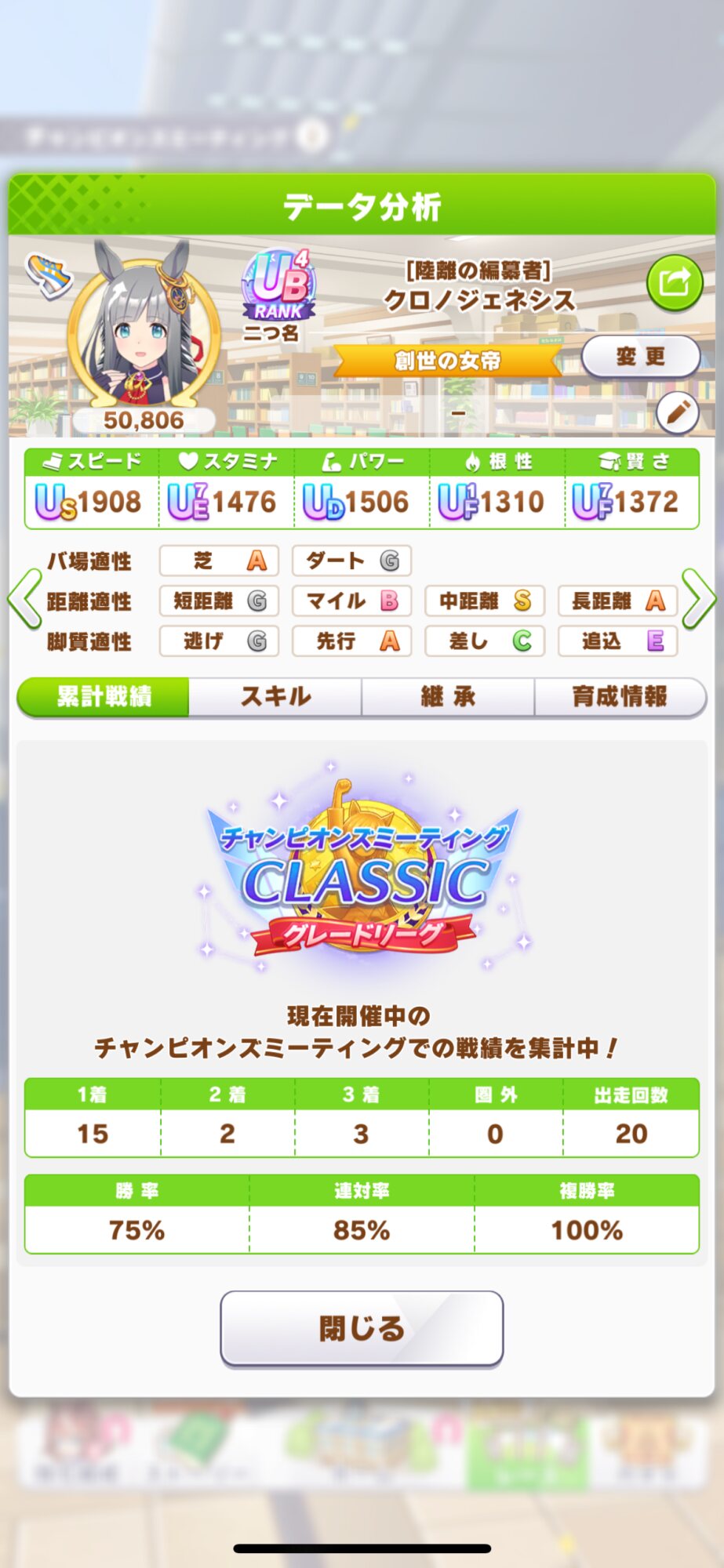Go to previous character with left arrow
724x1568 pixels.
tap(24, 600)
